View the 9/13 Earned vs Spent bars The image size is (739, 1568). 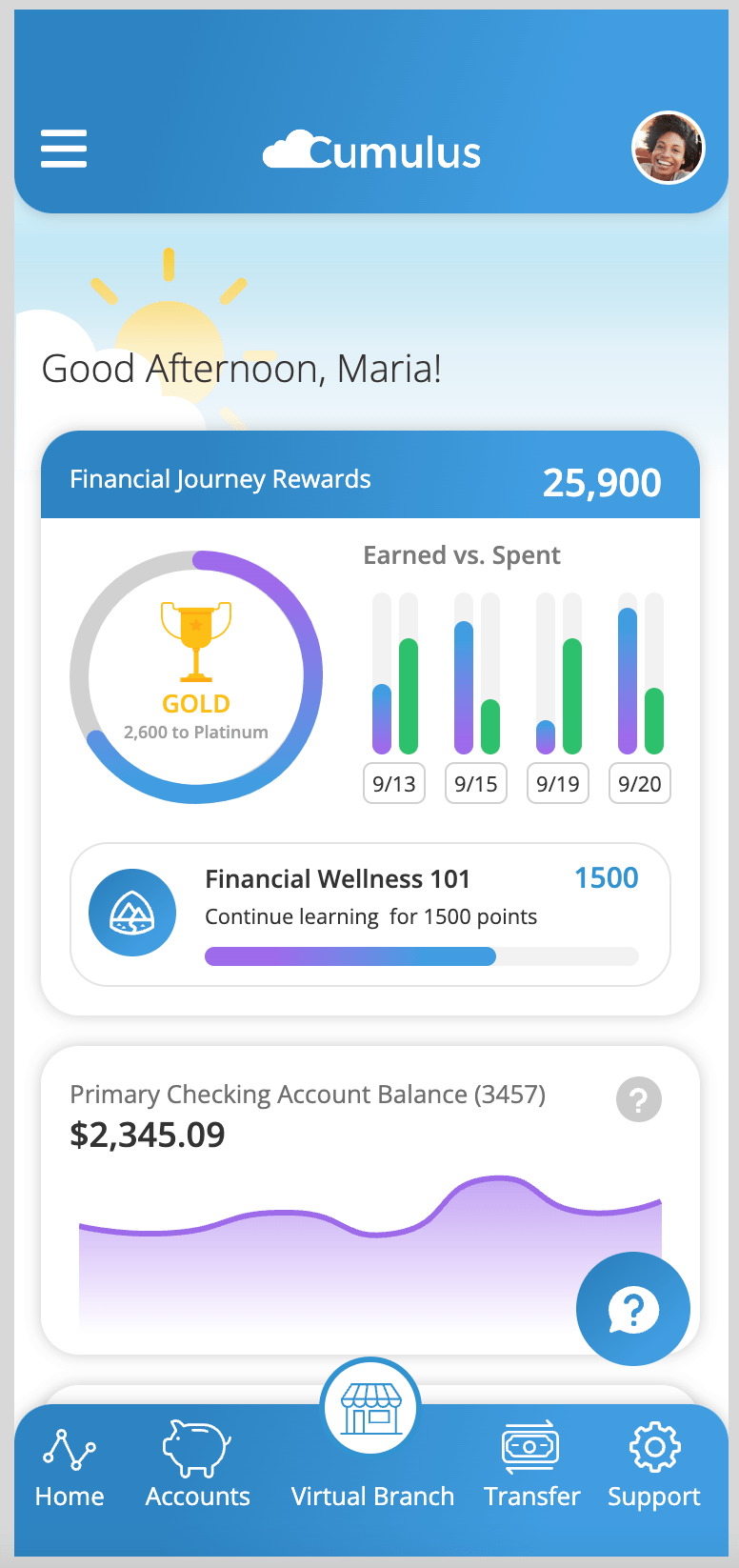393,676
